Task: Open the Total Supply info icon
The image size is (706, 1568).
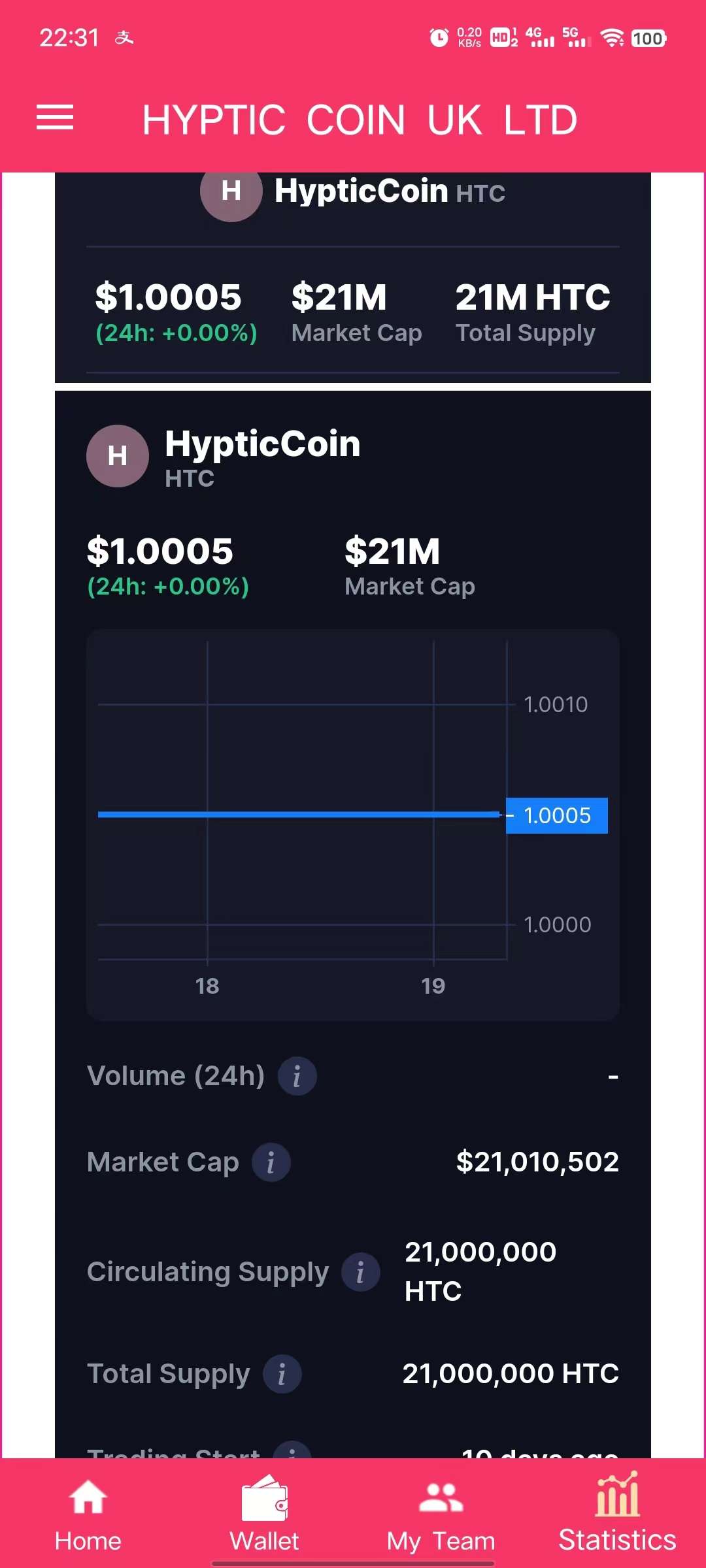Action: click(x=282, y=1374)
